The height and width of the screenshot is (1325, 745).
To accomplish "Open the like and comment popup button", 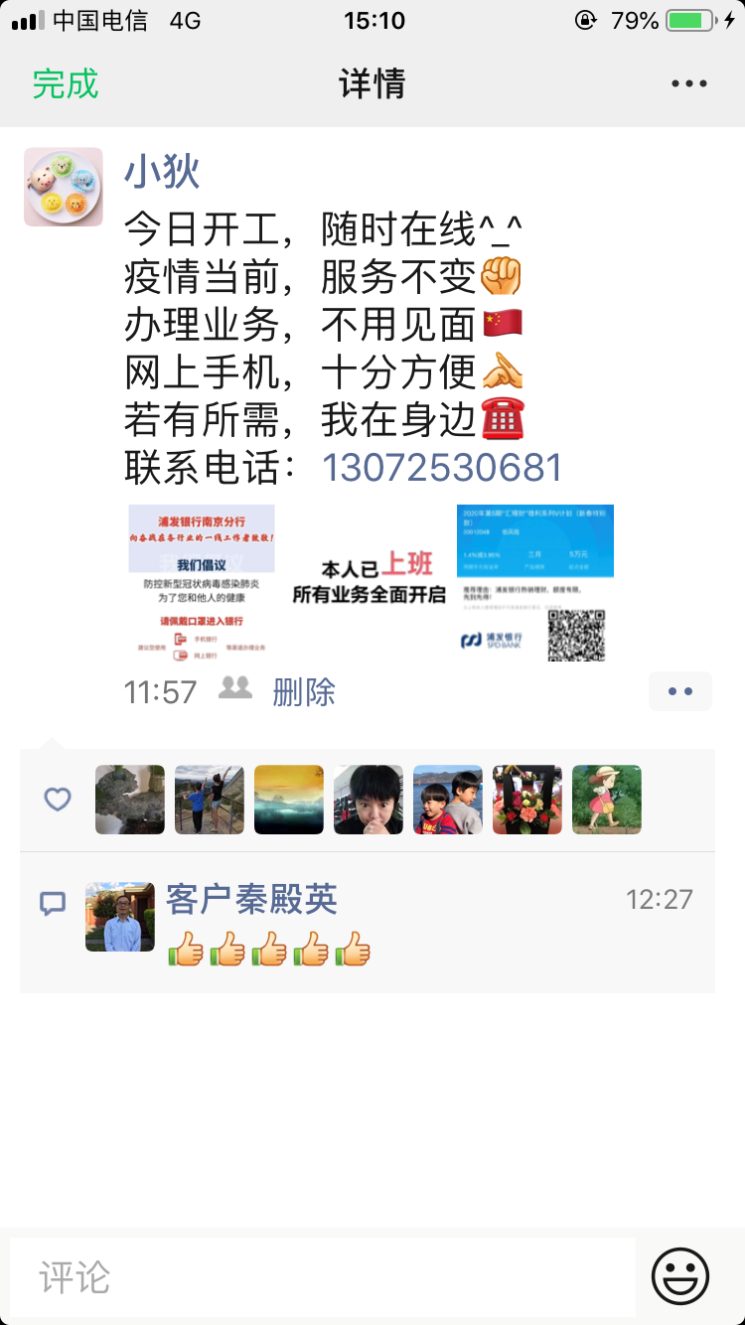I will point(680,691).
